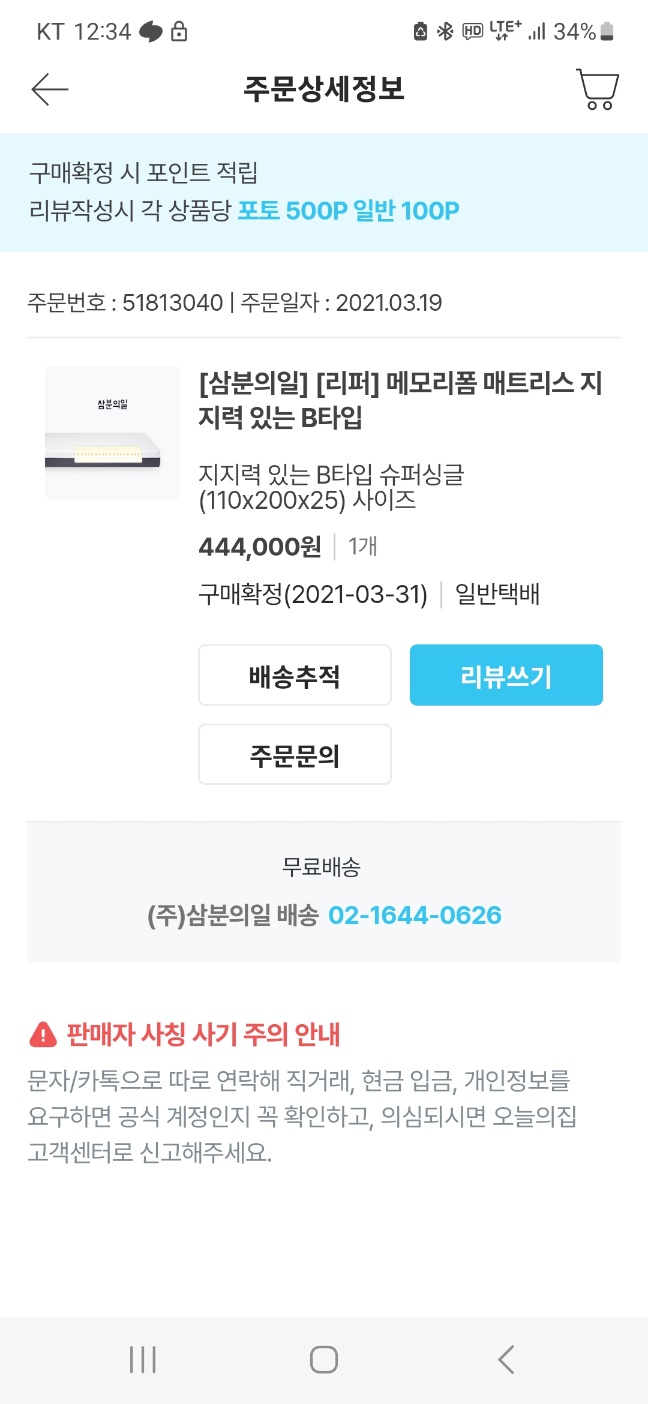
Task: Write a review with 리뷰쓰기
Action: [x=506, y=676]
